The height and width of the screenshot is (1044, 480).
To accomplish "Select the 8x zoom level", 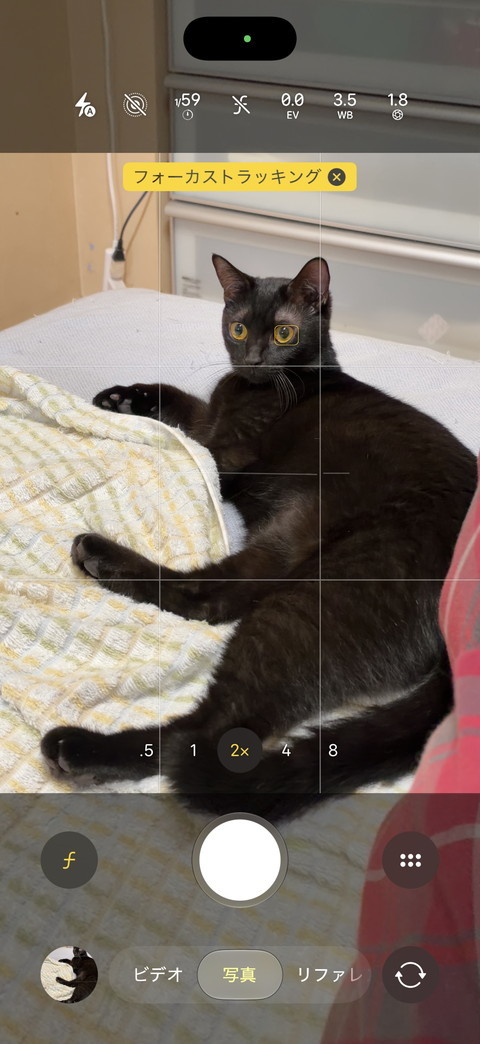I will [333, 750].
